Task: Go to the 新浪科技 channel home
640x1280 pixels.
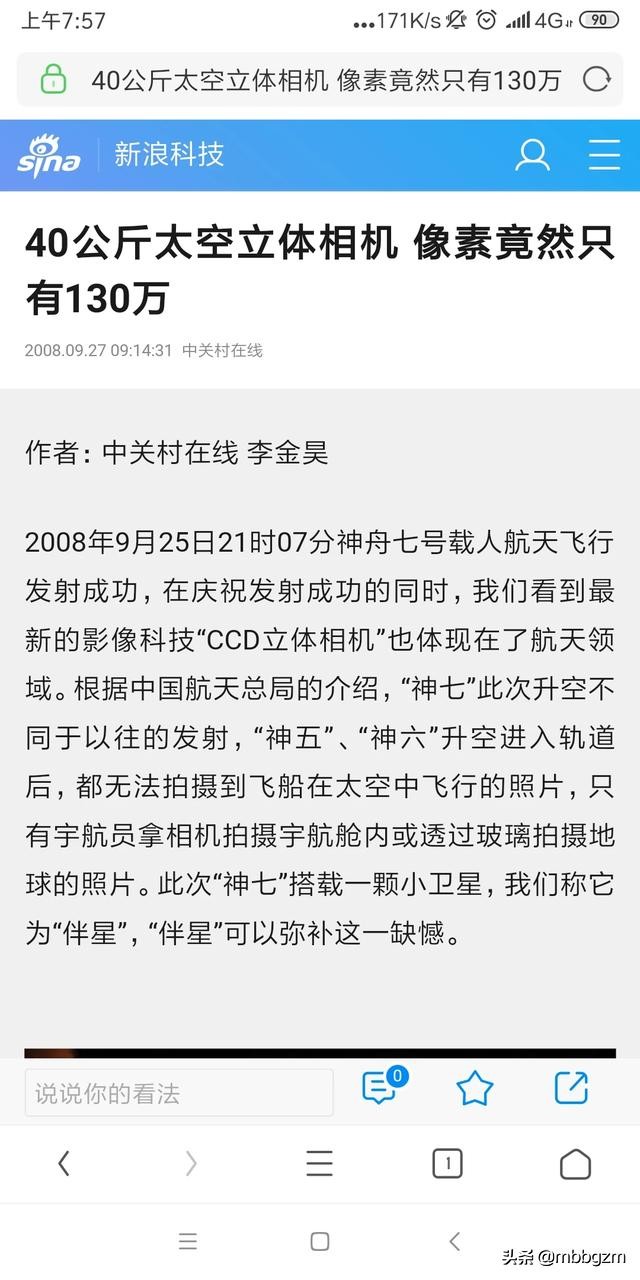Action: [x=169, y=154]
